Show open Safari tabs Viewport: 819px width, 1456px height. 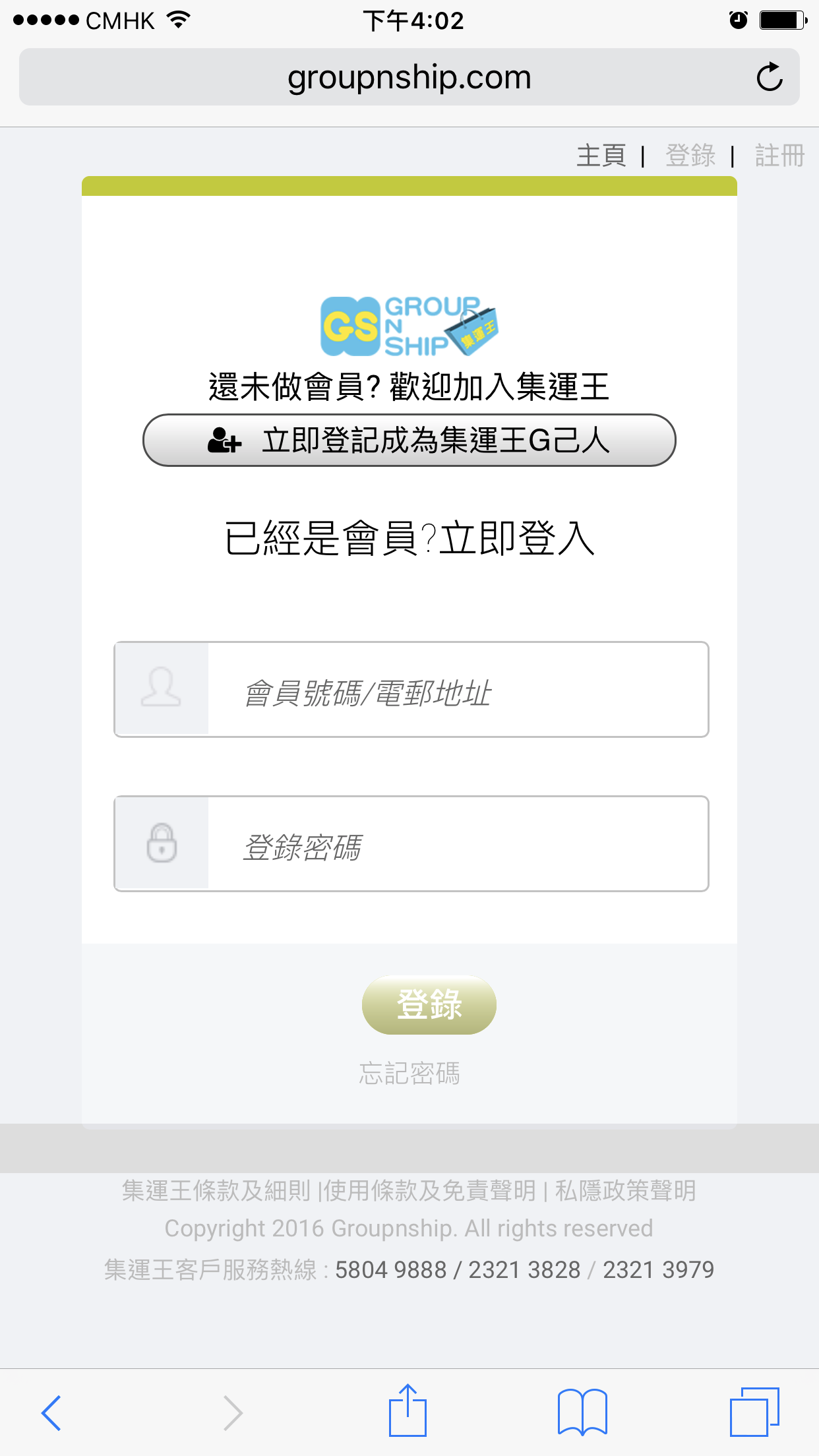(754, 1412)
